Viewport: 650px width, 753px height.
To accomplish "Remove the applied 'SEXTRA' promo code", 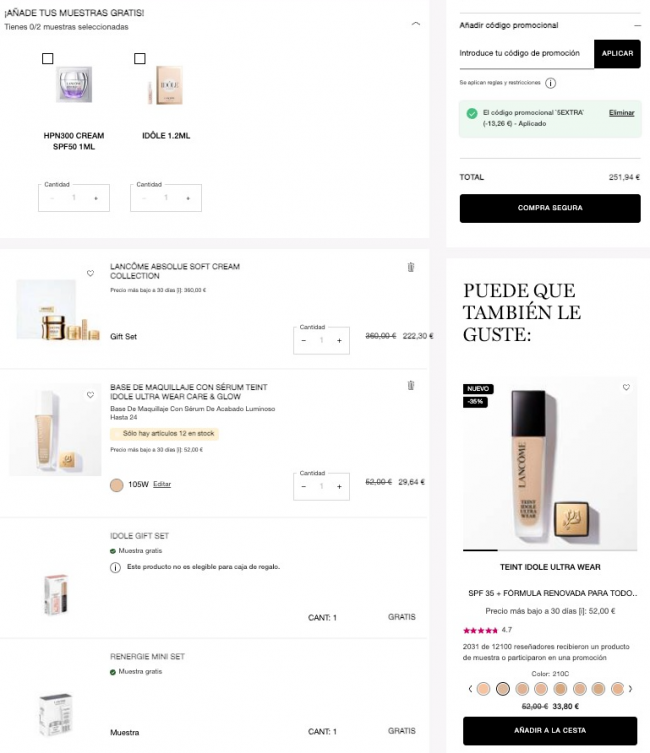I will pyautogui.click(x=621, y=113).
